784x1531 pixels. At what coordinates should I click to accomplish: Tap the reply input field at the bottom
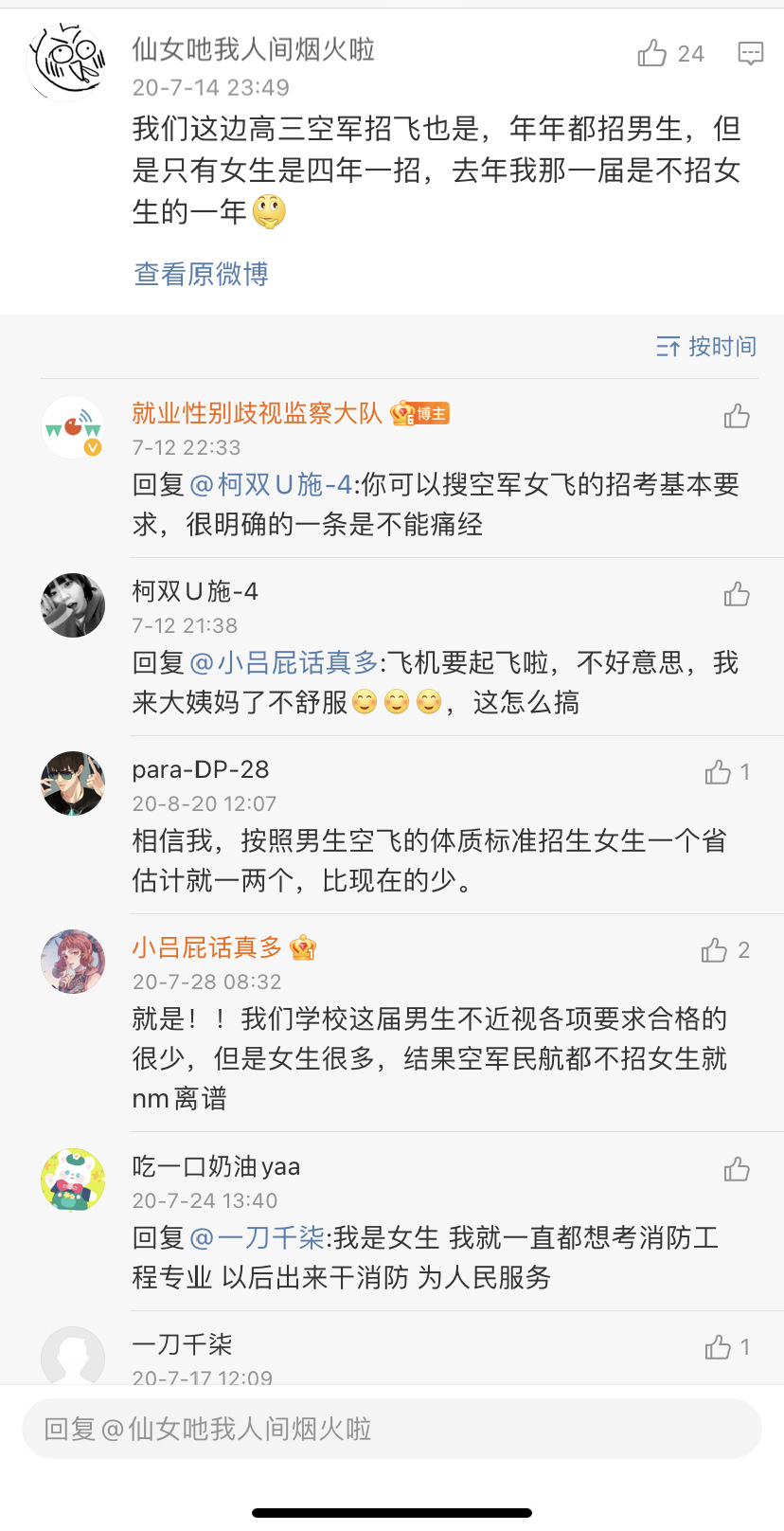392,1429
